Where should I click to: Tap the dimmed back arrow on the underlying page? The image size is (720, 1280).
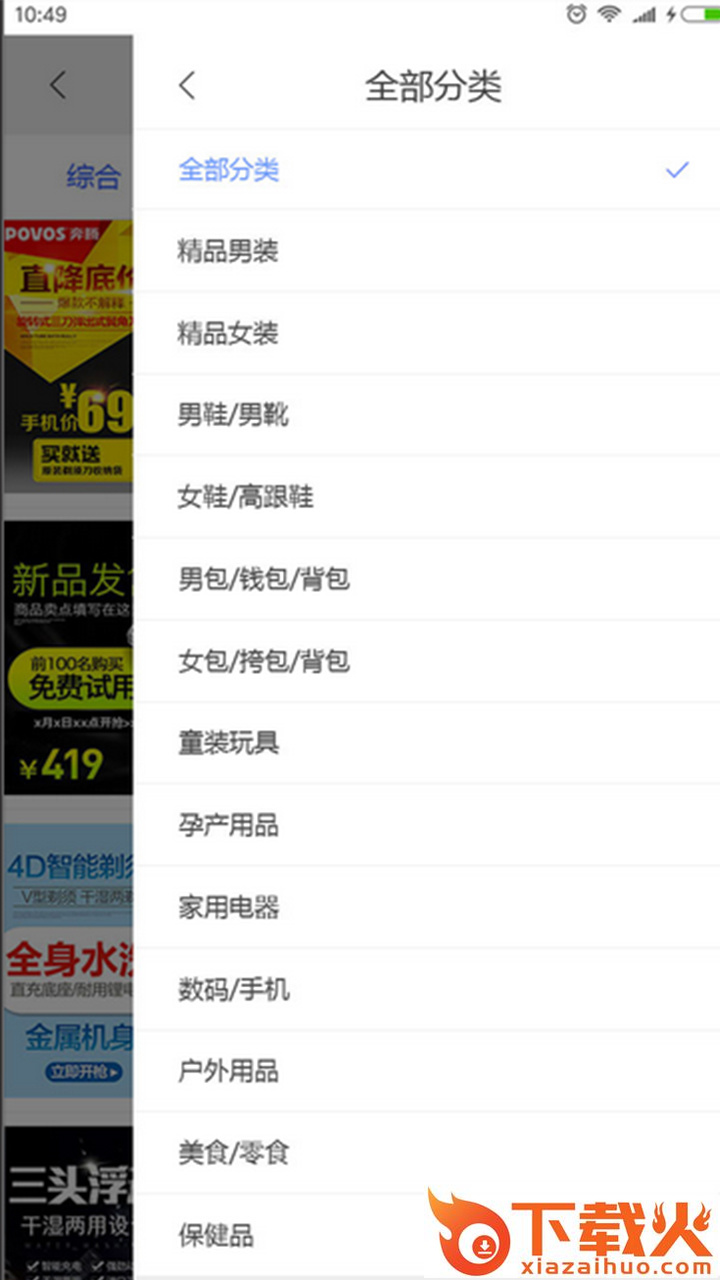58,86
